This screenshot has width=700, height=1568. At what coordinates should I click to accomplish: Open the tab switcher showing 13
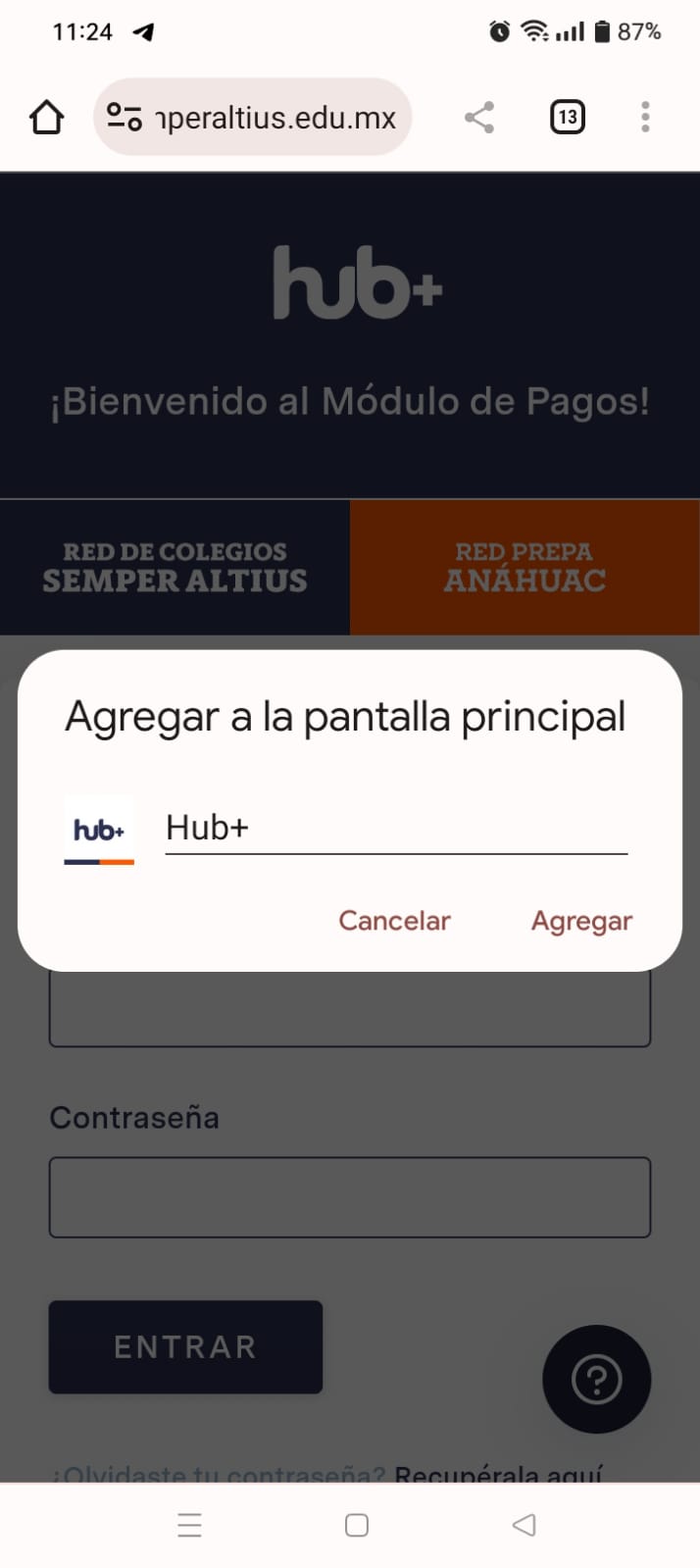coord(567,118)
